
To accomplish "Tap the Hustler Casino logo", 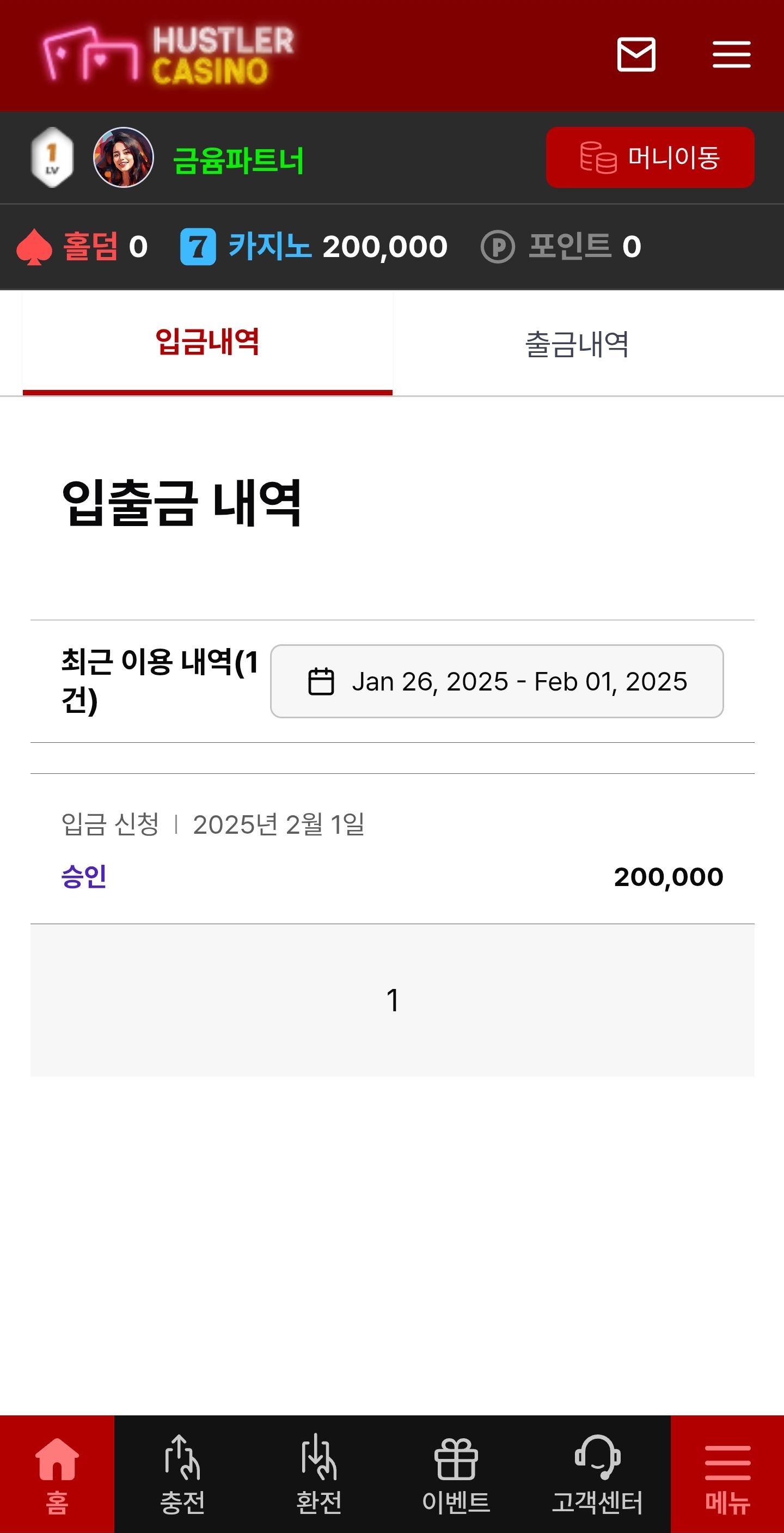I will click(x=168, y=55).
